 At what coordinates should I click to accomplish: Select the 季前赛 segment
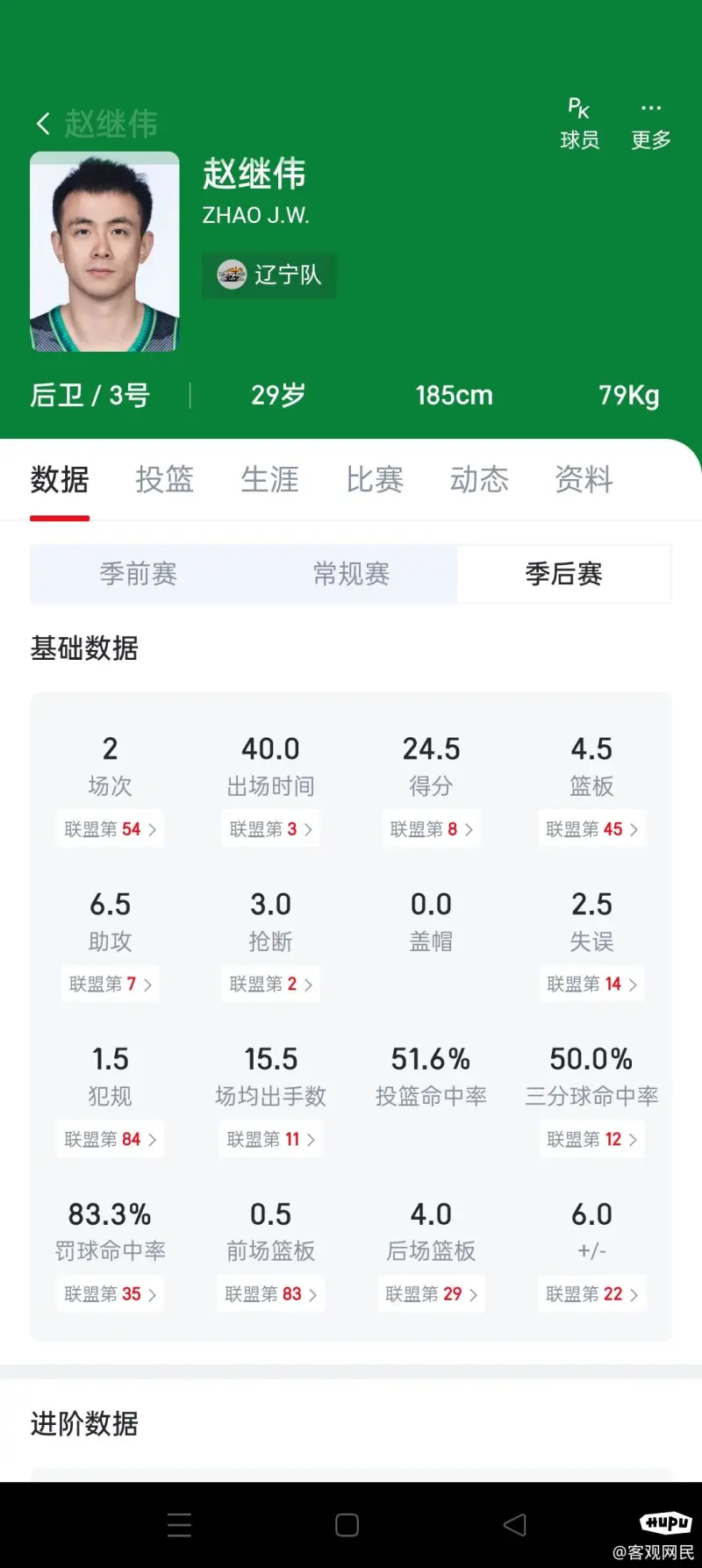click(x=138, y=574)
